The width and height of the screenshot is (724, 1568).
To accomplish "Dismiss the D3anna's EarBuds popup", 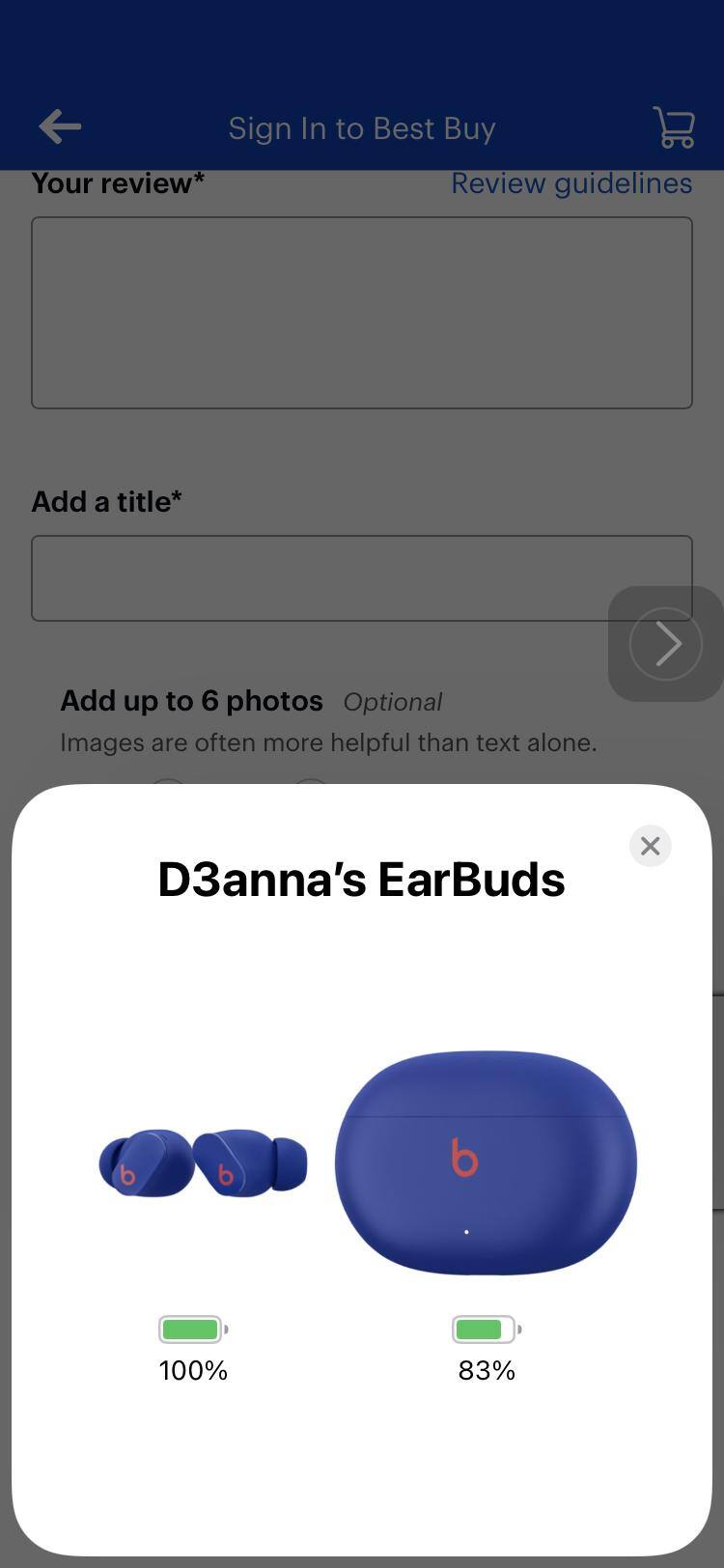I will (x=650, y=846).
